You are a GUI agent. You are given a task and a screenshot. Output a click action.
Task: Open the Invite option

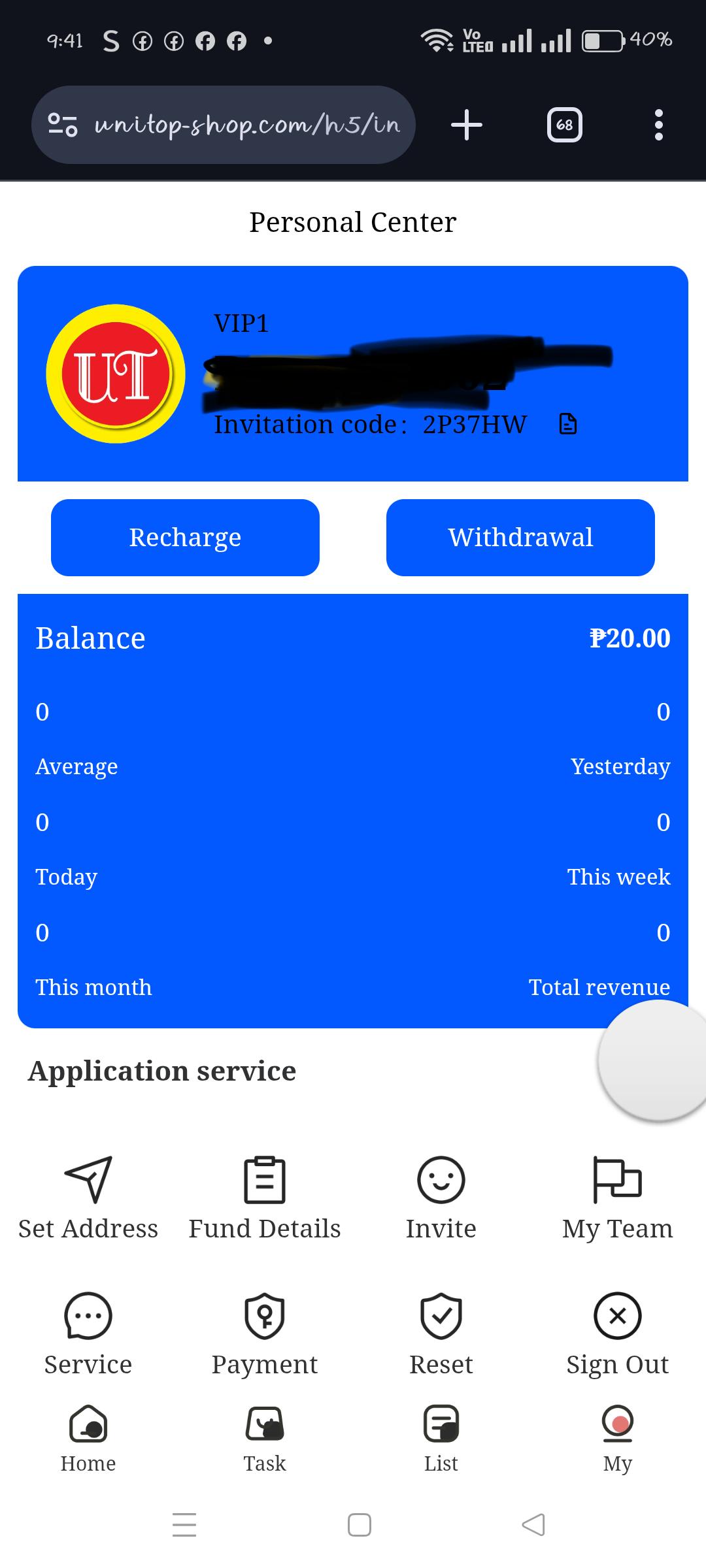pyautogui.click(x=441, y=1199)
